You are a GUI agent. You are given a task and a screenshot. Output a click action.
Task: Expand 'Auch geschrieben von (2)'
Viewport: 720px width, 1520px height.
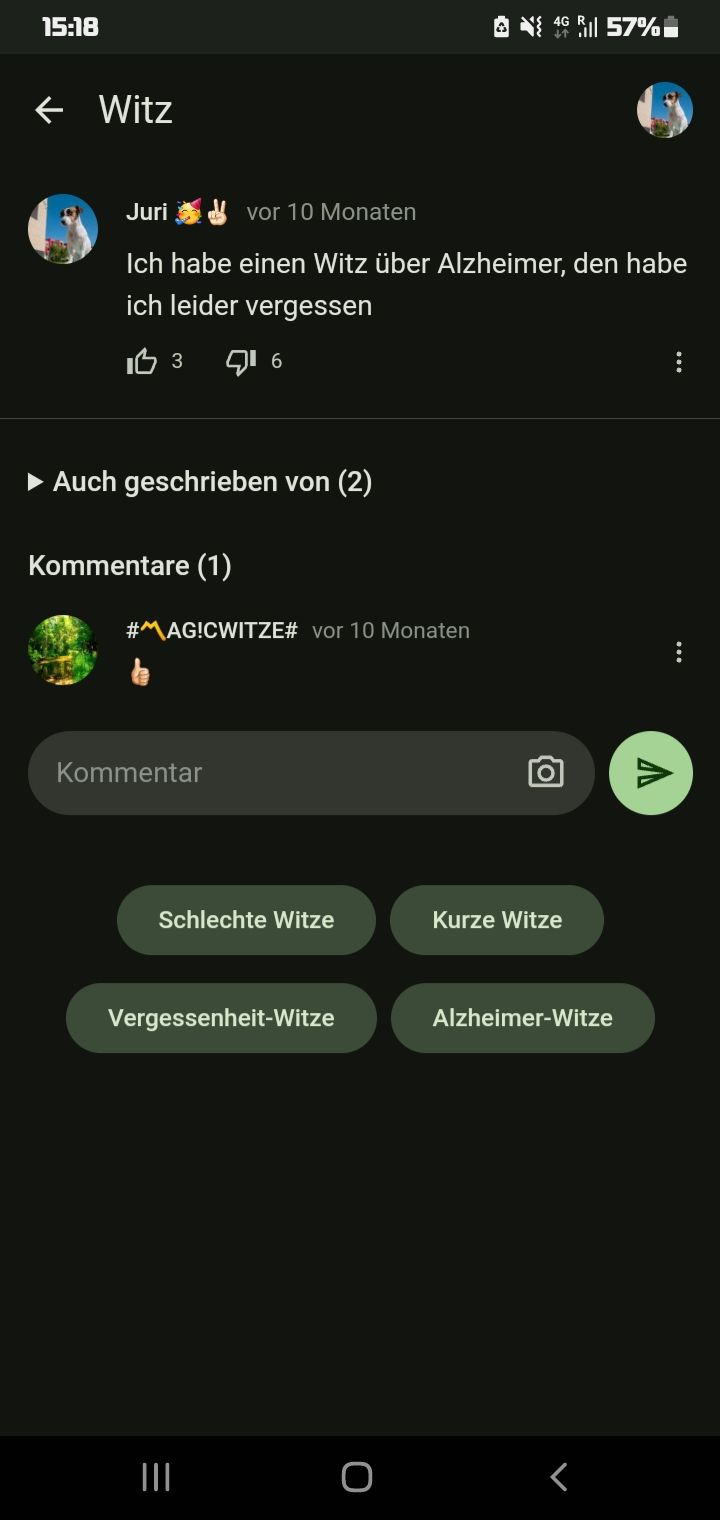200,482
